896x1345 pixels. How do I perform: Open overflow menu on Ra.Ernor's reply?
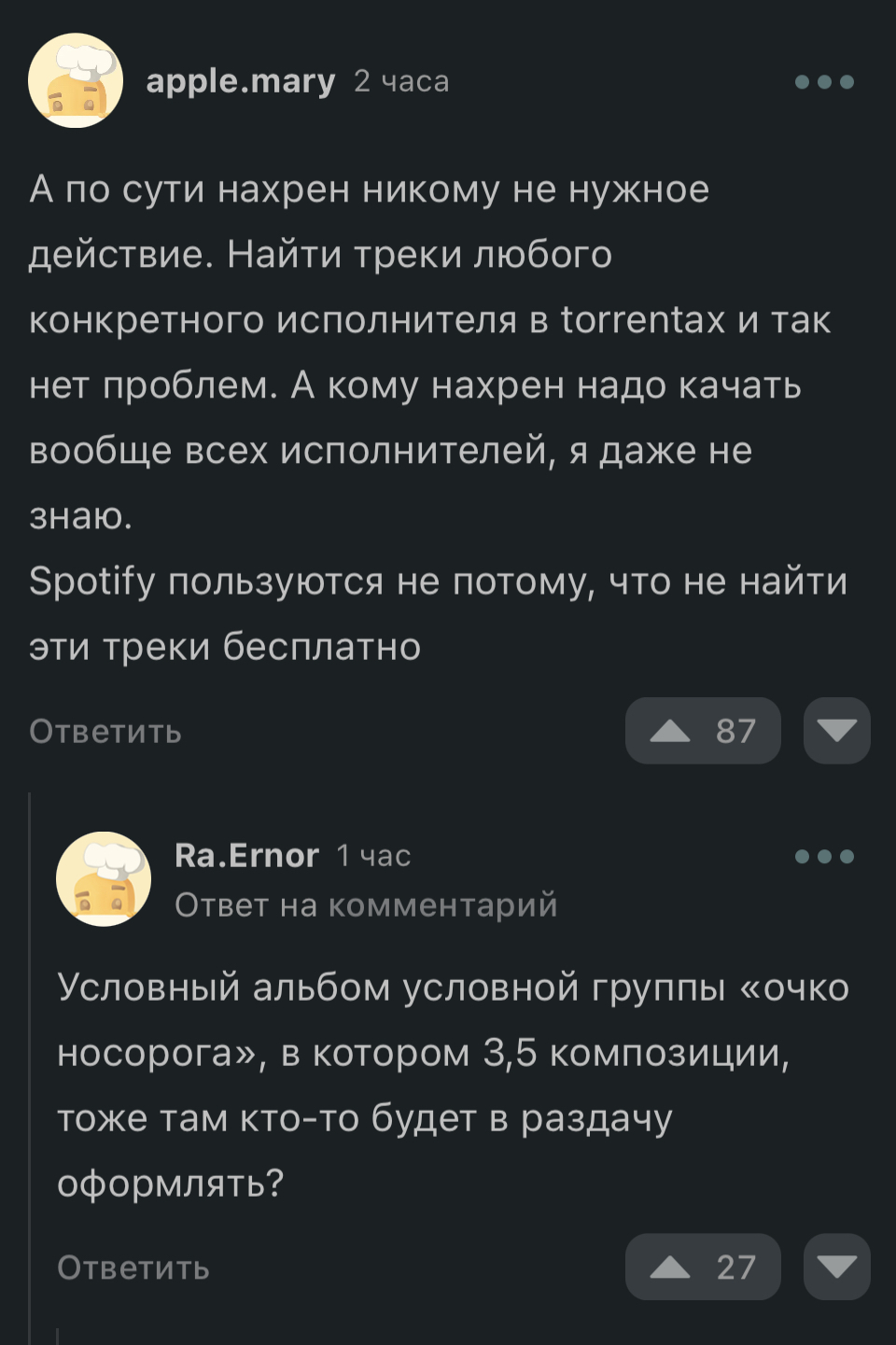click(x=824, y=857)
